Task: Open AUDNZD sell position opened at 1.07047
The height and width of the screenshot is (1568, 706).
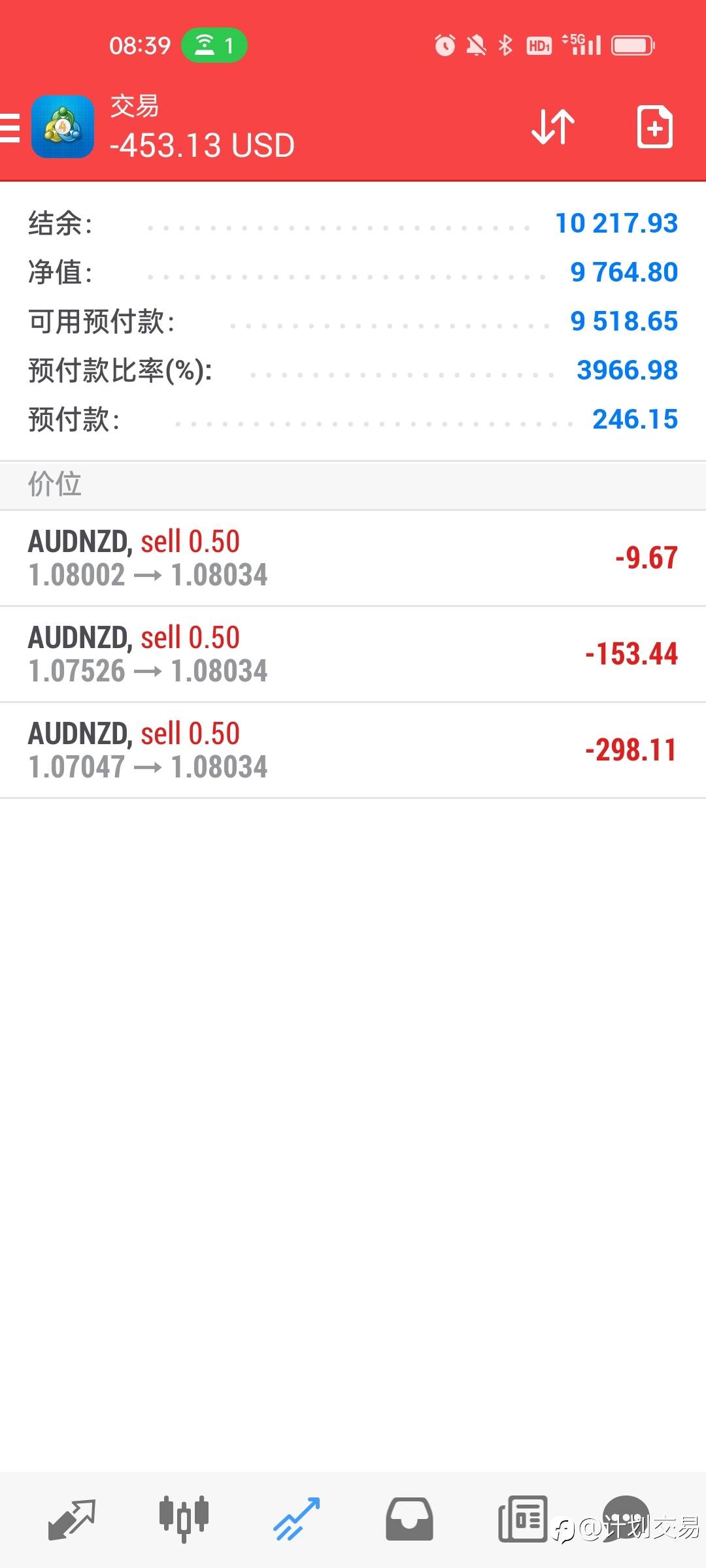Action: (x=353, y=750)
